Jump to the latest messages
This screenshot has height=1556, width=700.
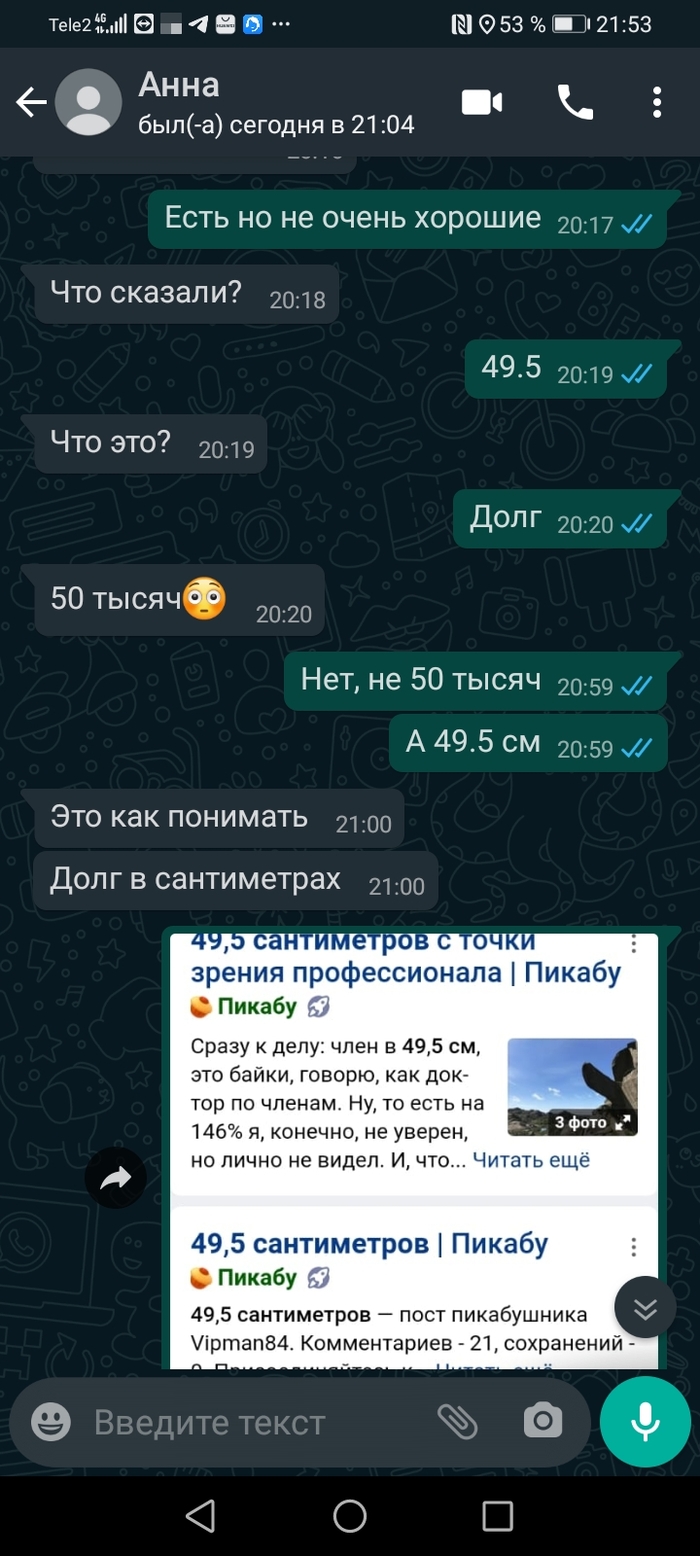[x=646, y=1309]
